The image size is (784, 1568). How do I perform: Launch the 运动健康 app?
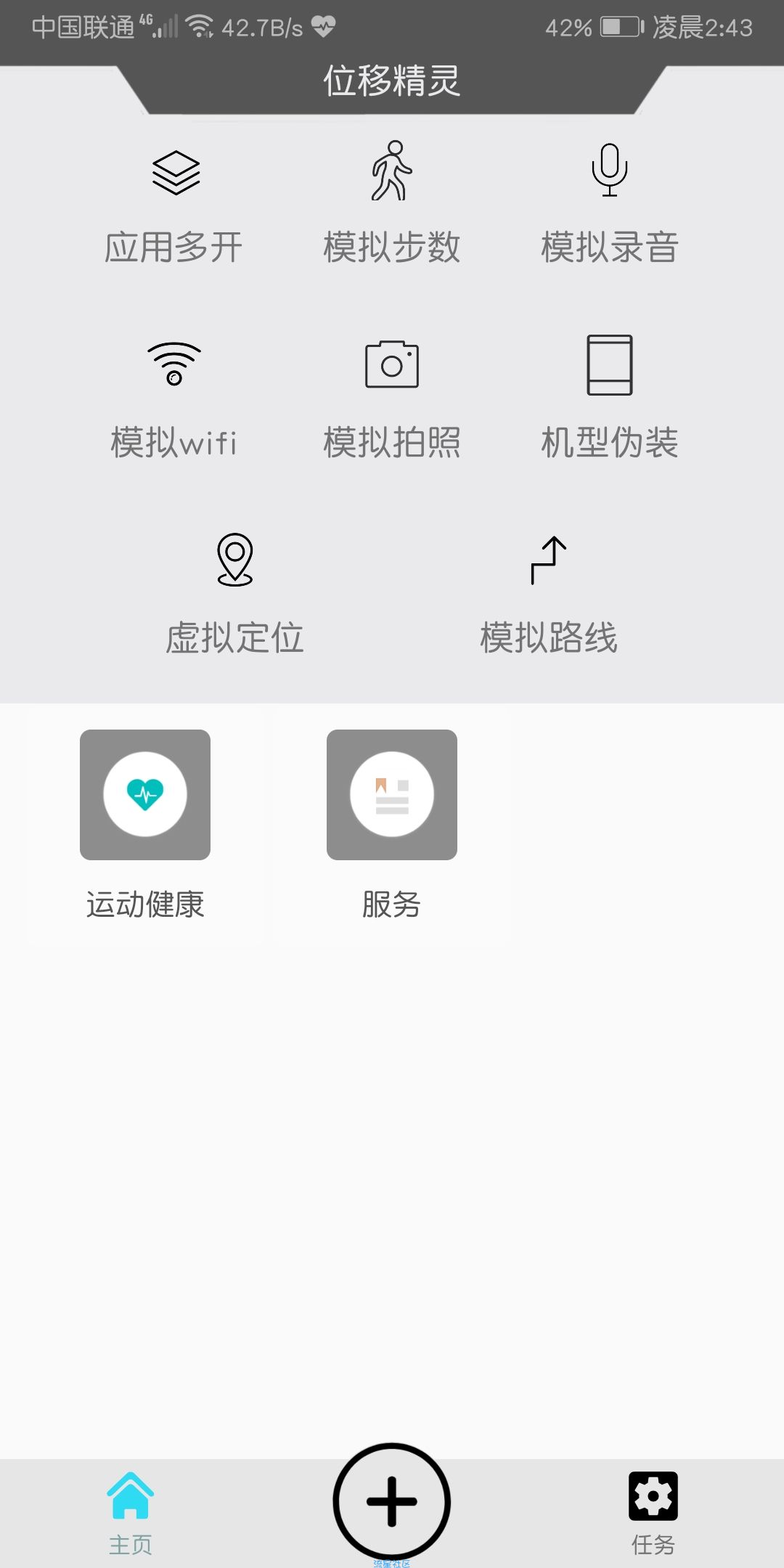145,825
